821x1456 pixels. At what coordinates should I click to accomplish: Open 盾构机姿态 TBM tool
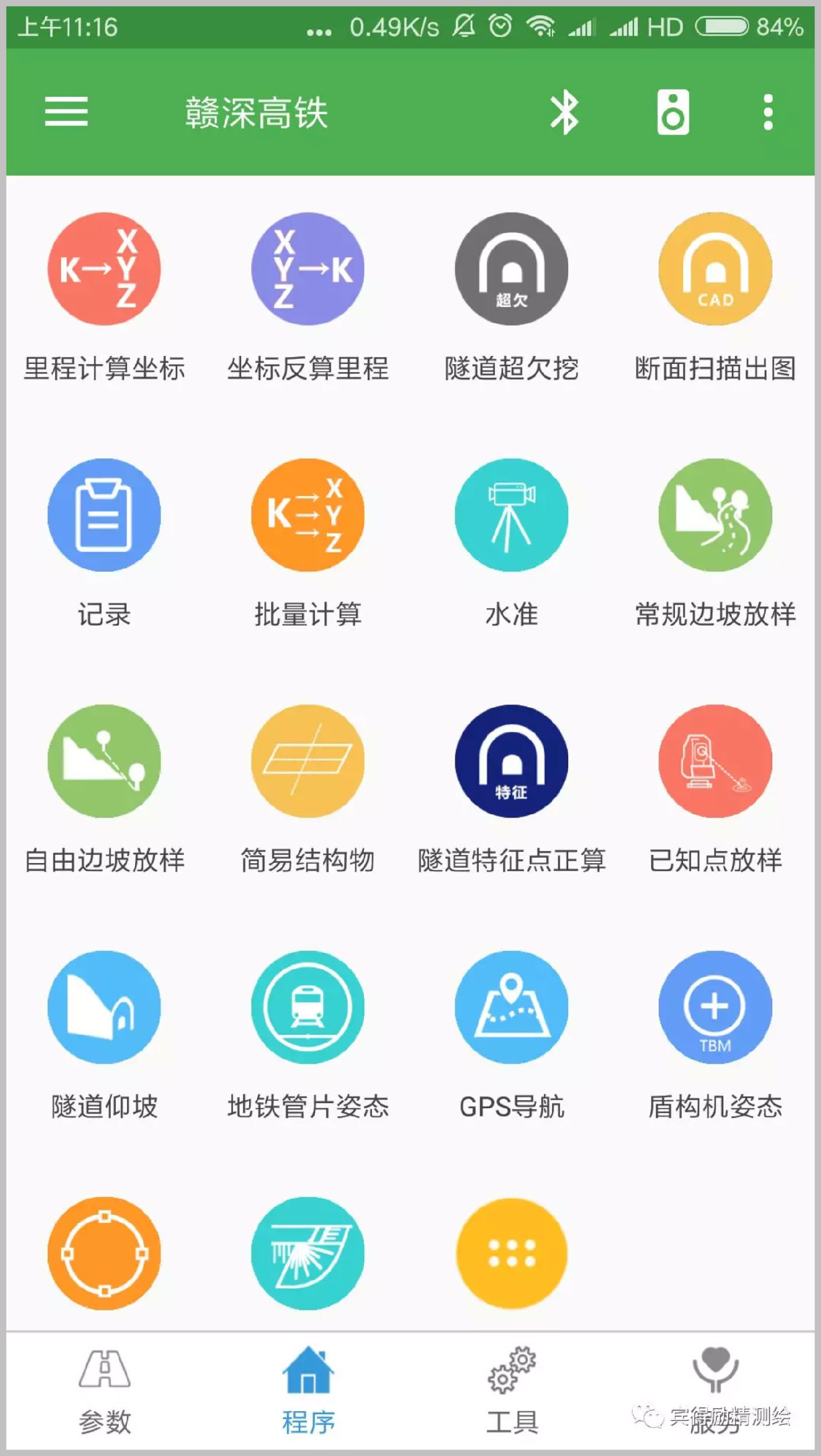point(715,1007)
